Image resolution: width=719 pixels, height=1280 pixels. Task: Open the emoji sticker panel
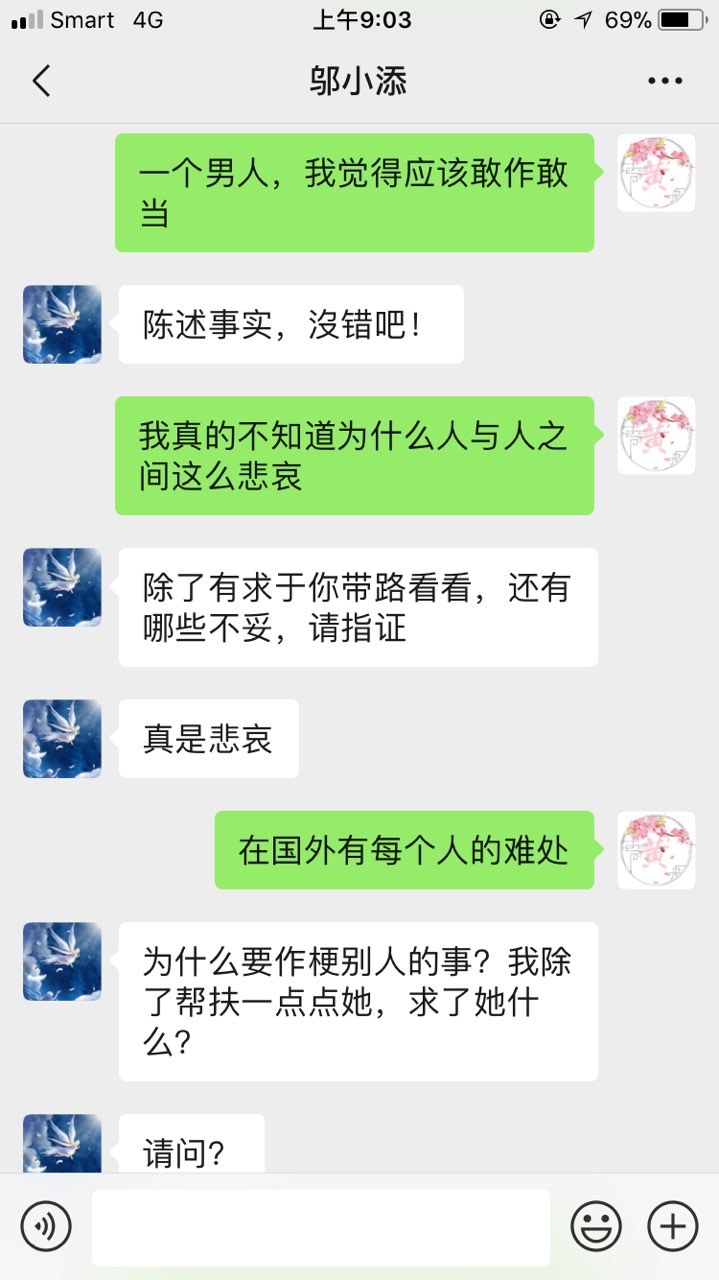tap(596, 1226)
